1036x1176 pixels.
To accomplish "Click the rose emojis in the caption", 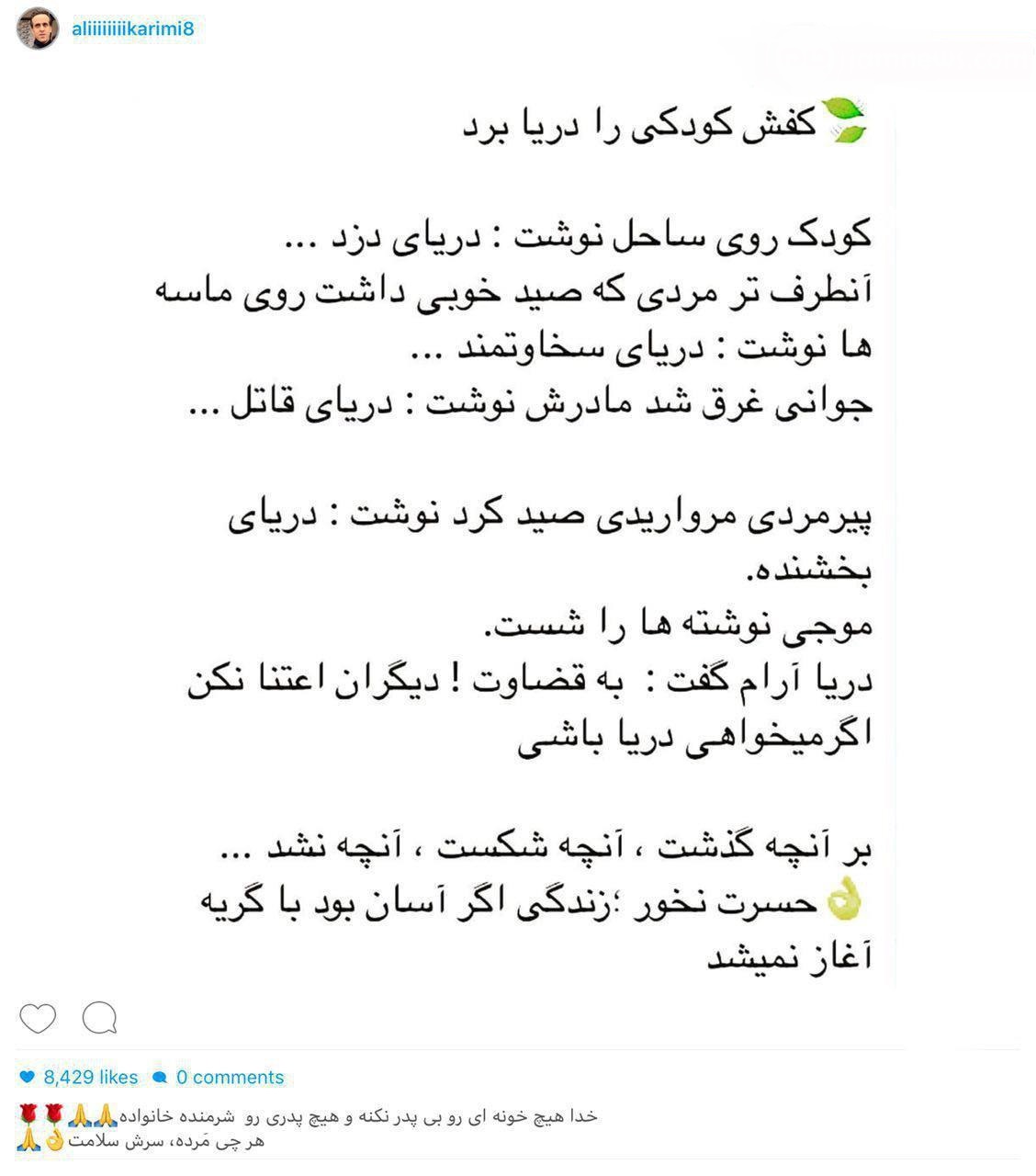I will tap(41, 1114).
